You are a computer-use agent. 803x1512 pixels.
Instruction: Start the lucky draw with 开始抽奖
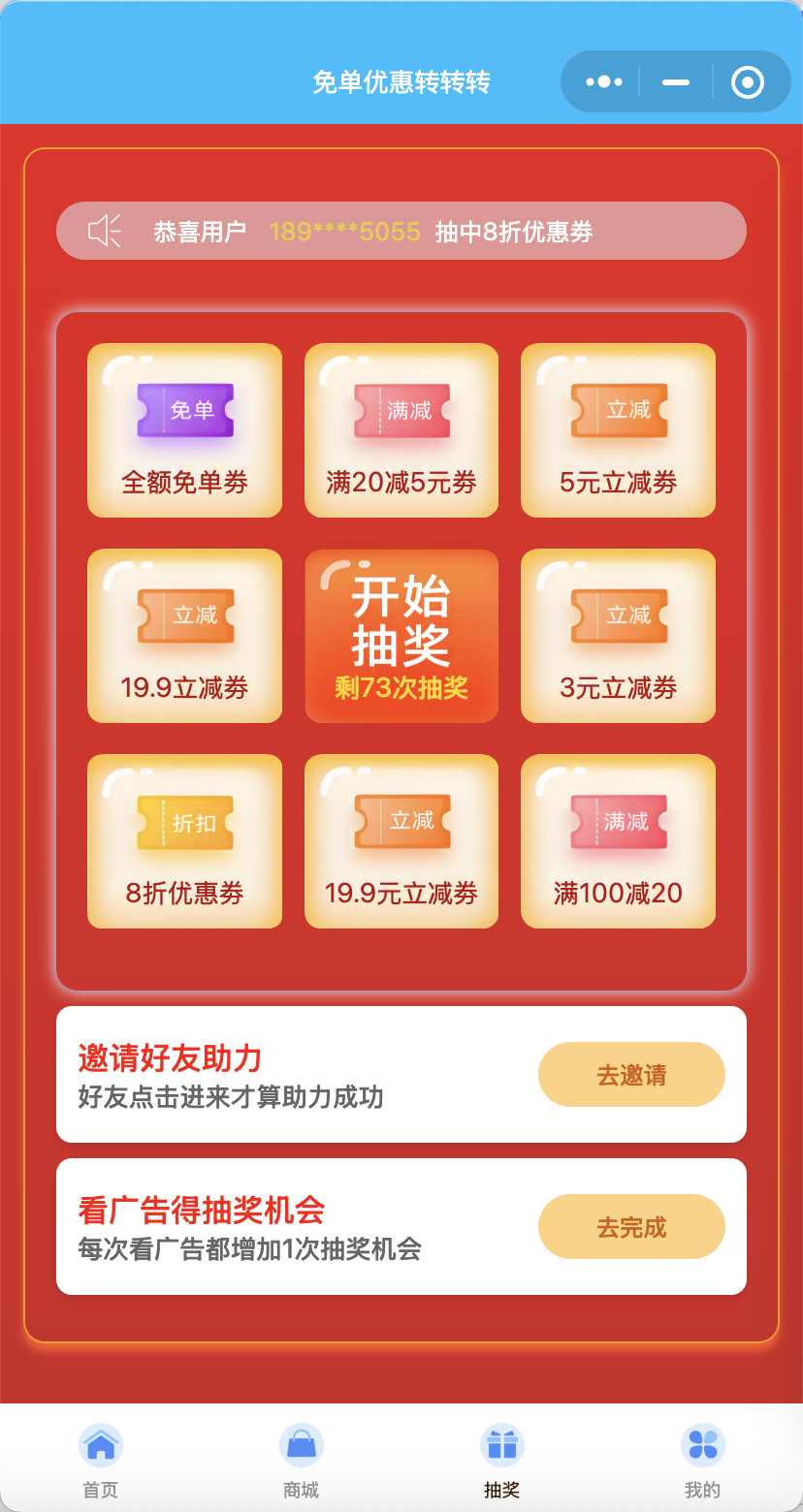[x=401, y=636]
